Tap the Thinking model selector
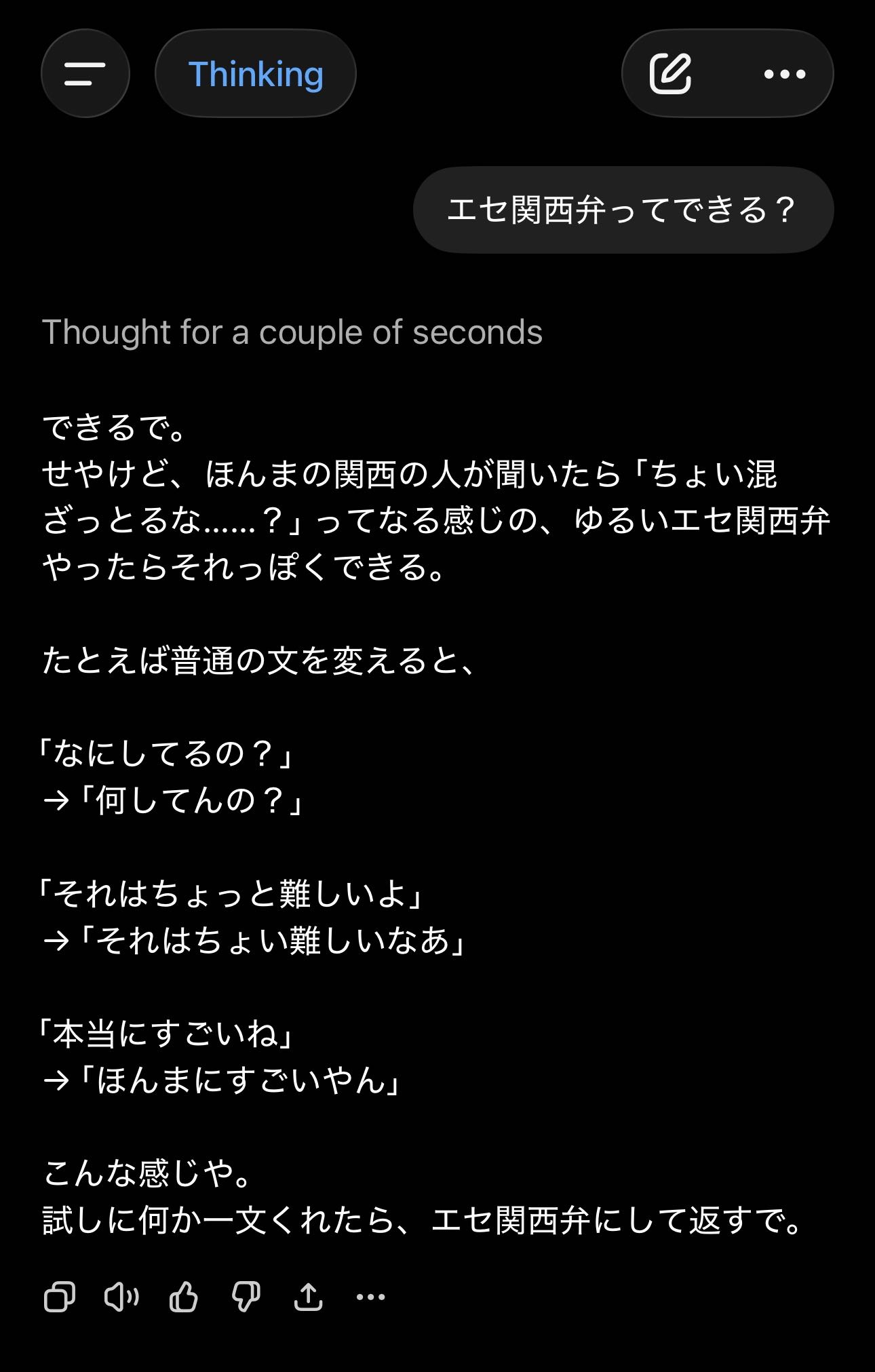Screen dimensions: 875x1372 click(255, 74)
